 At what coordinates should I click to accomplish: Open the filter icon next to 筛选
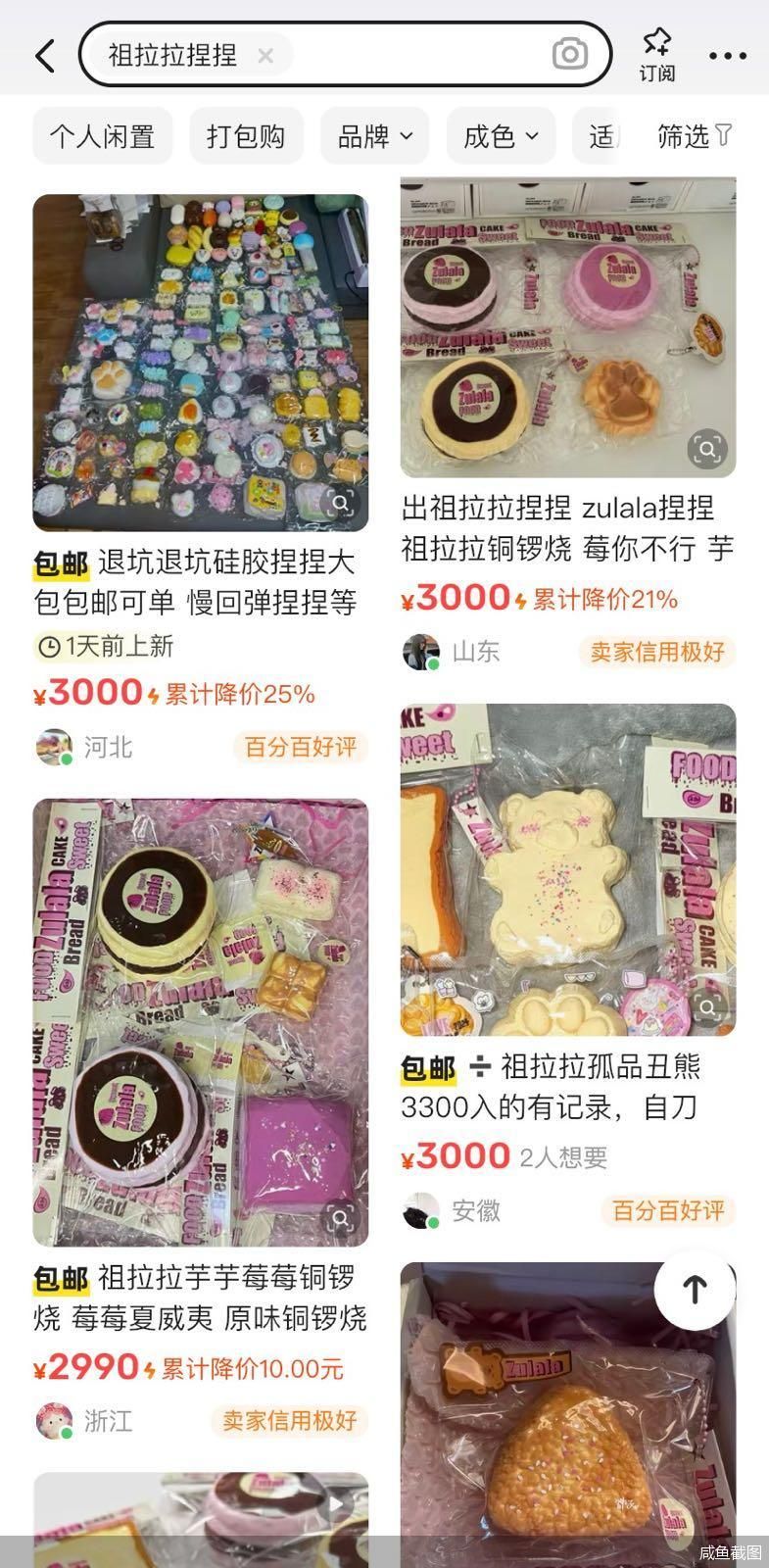[722, 136]
